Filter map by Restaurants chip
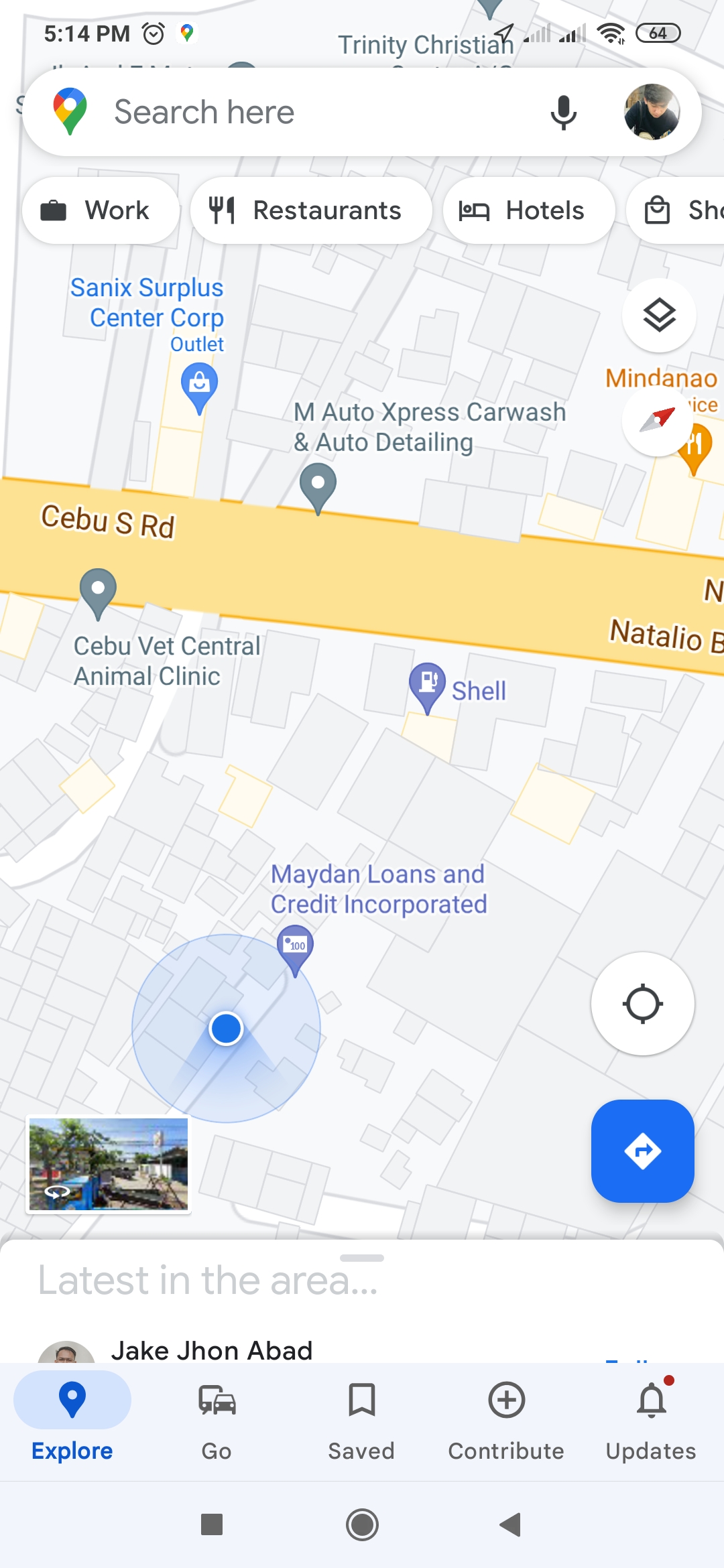The height and width of the screenshot is (1568, 724). pyautogui.click(x=311, y=210)
